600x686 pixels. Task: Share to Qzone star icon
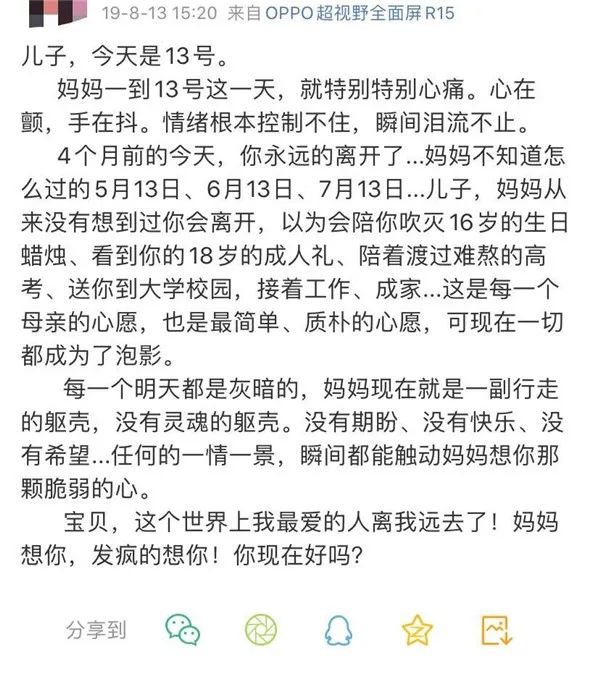[417, 630]
